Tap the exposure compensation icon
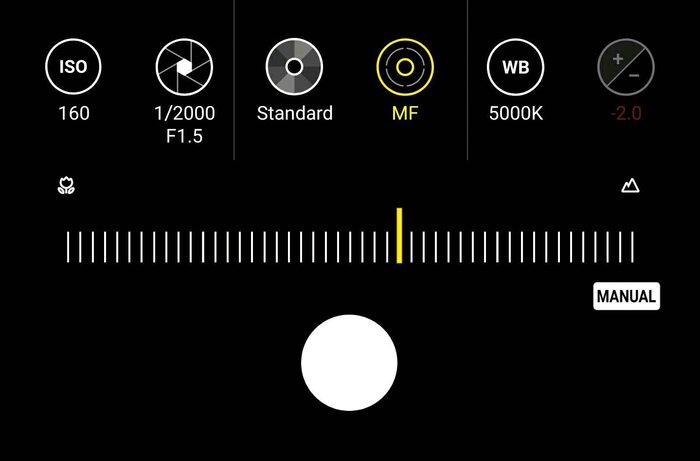 coord(626,67)
